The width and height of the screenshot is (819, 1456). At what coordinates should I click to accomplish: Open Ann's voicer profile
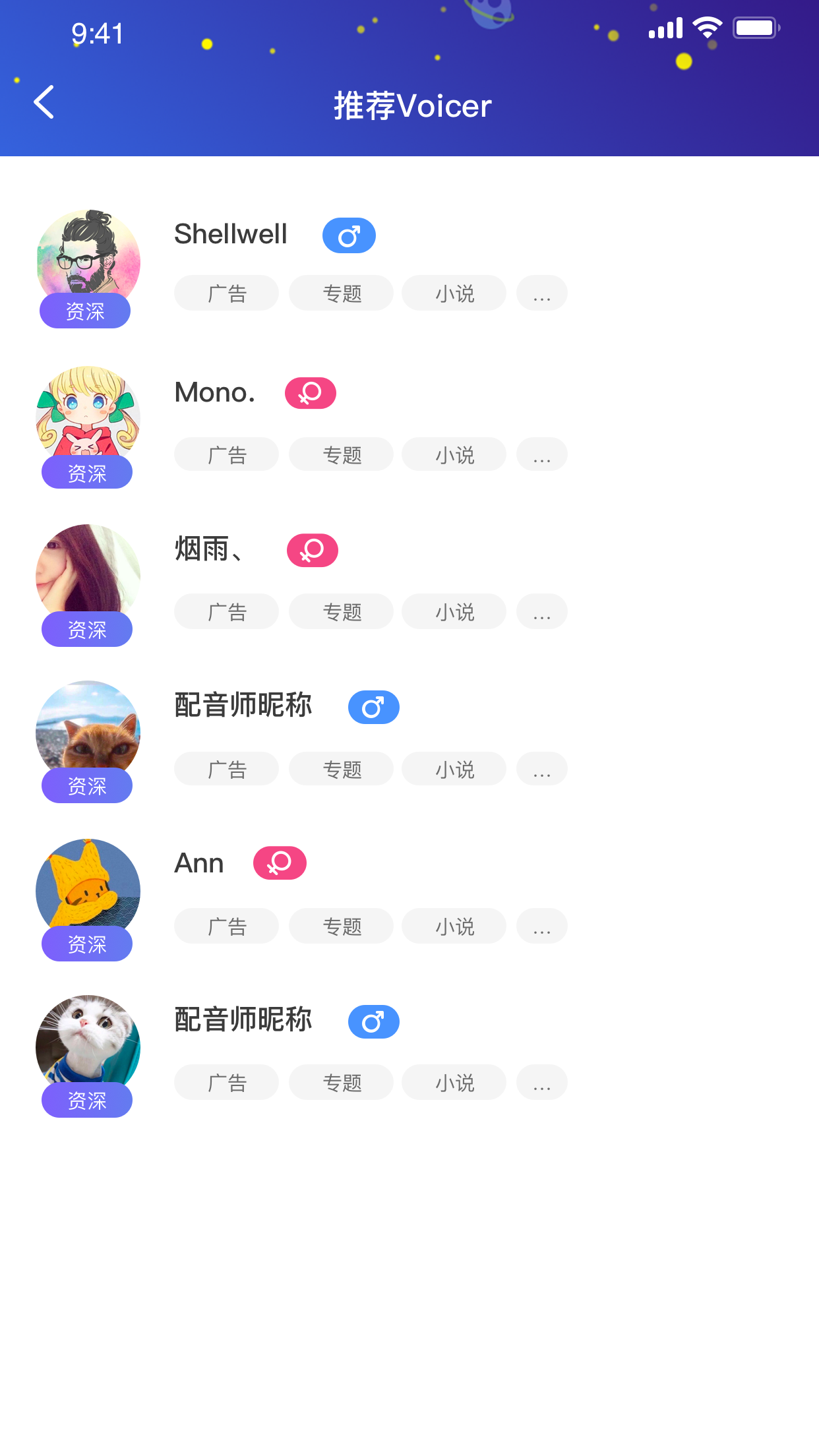pos(199,864)
